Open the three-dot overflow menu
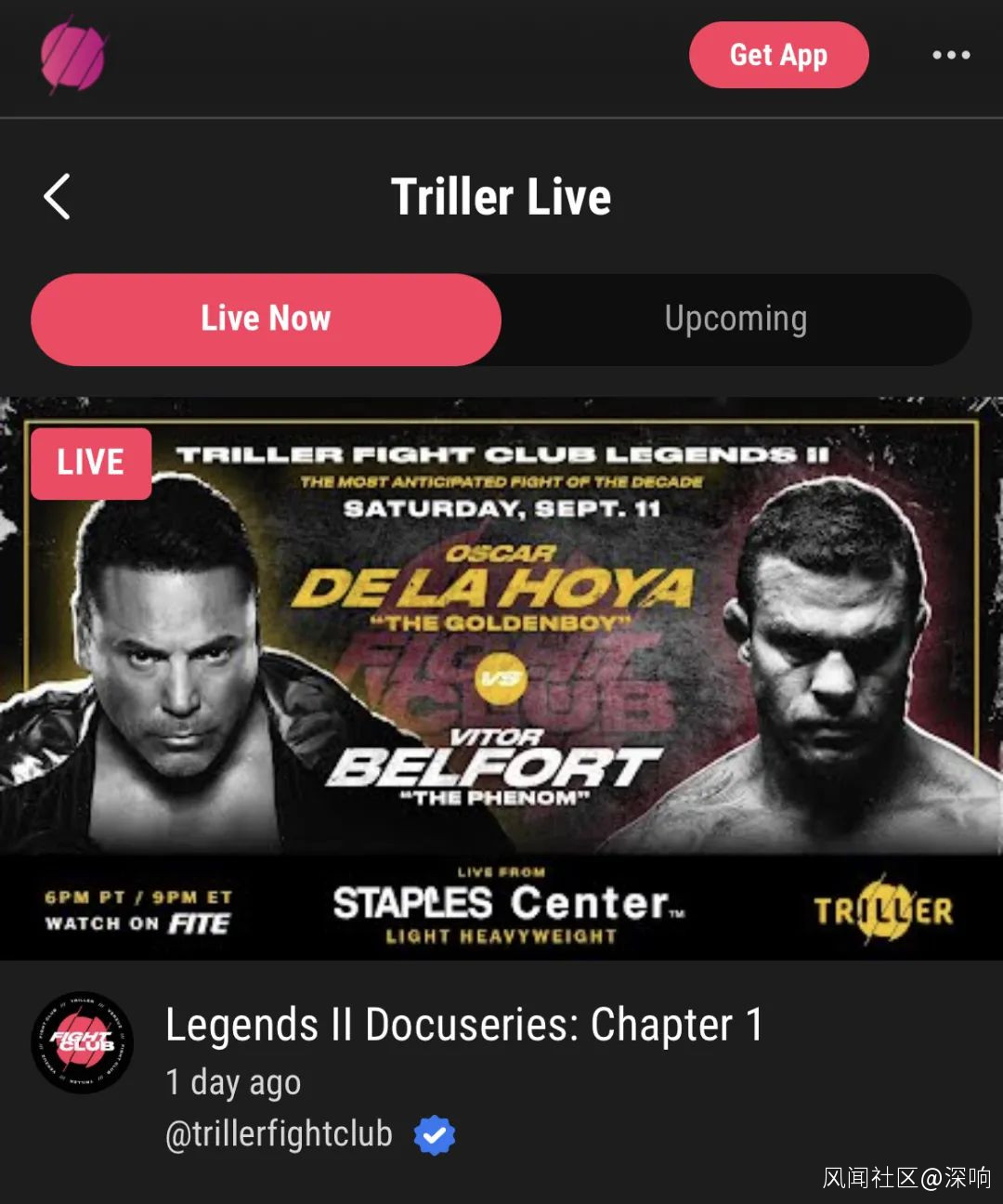This screenshot has height=1204, width=1003. 951,56
